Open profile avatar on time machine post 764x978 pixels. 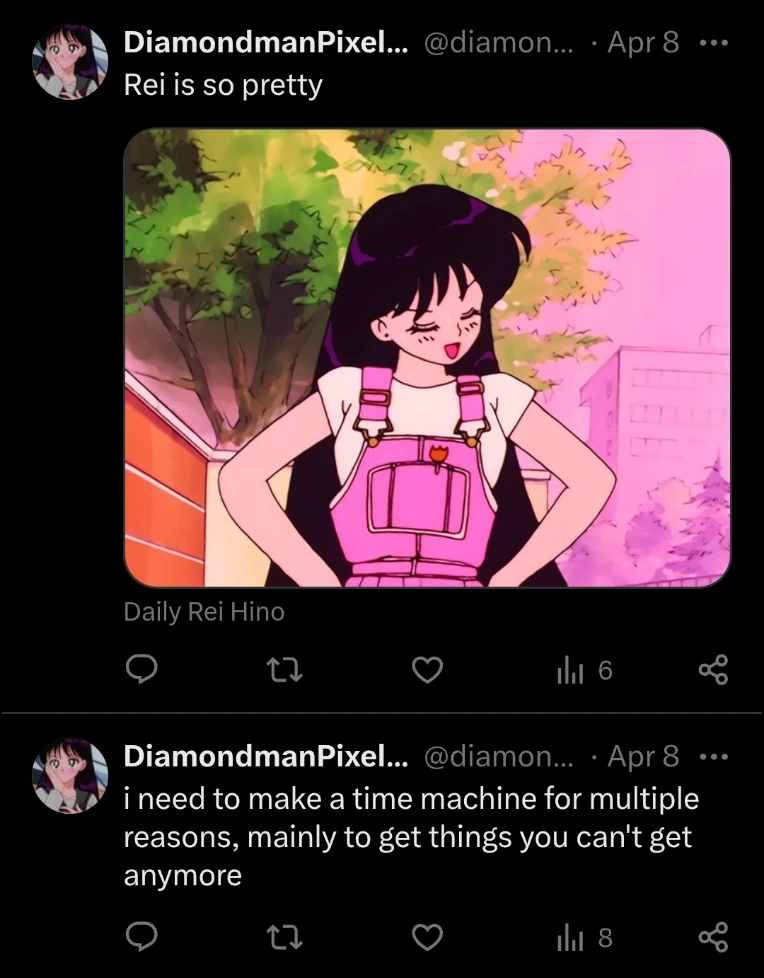point(70,774)
